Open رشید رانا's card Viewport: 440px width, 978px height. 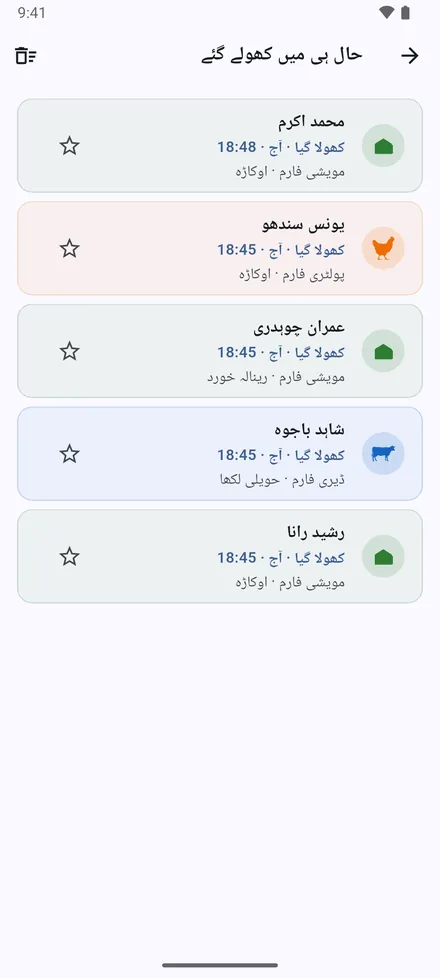click(x=220, y=556)
